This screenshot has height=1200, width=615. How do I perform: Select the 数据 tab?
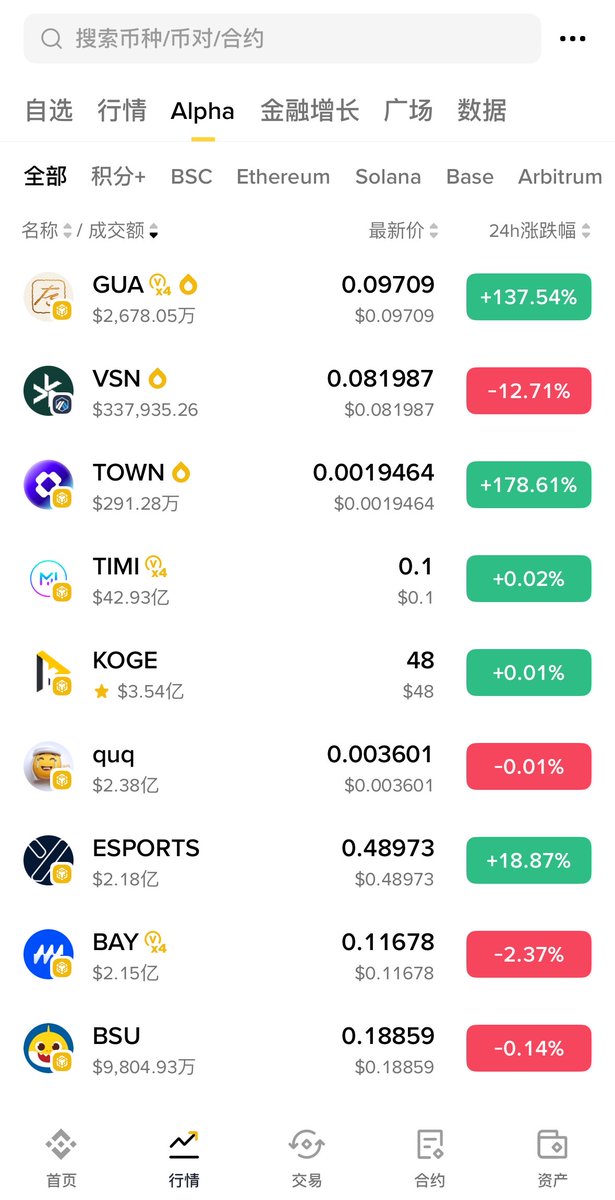coord(482,110)
